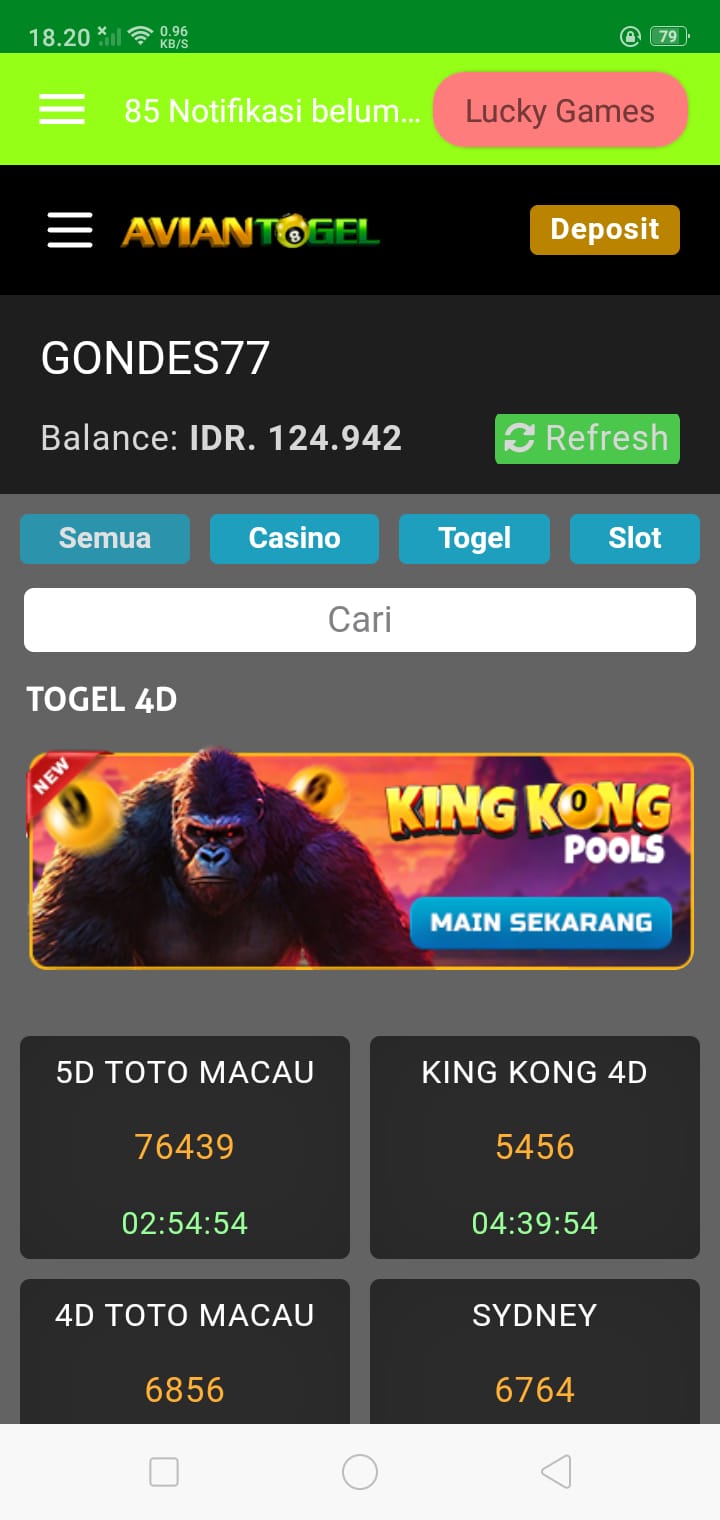Switch to the Casino tab

pyautogui.click(x=294, y=539)
